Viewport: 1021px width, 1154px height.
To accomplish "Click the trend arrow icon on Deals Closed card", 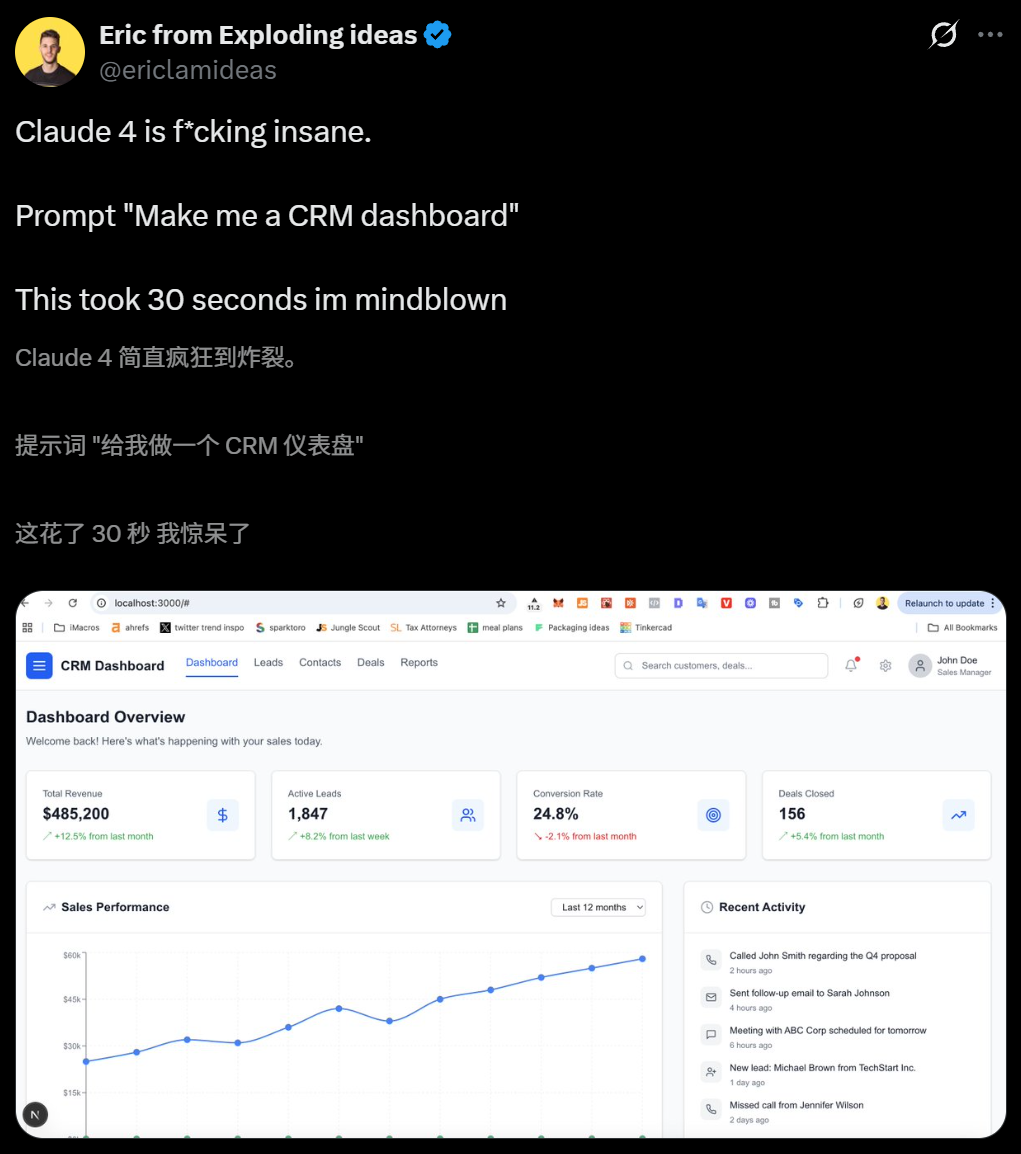I will coord(958,815).
